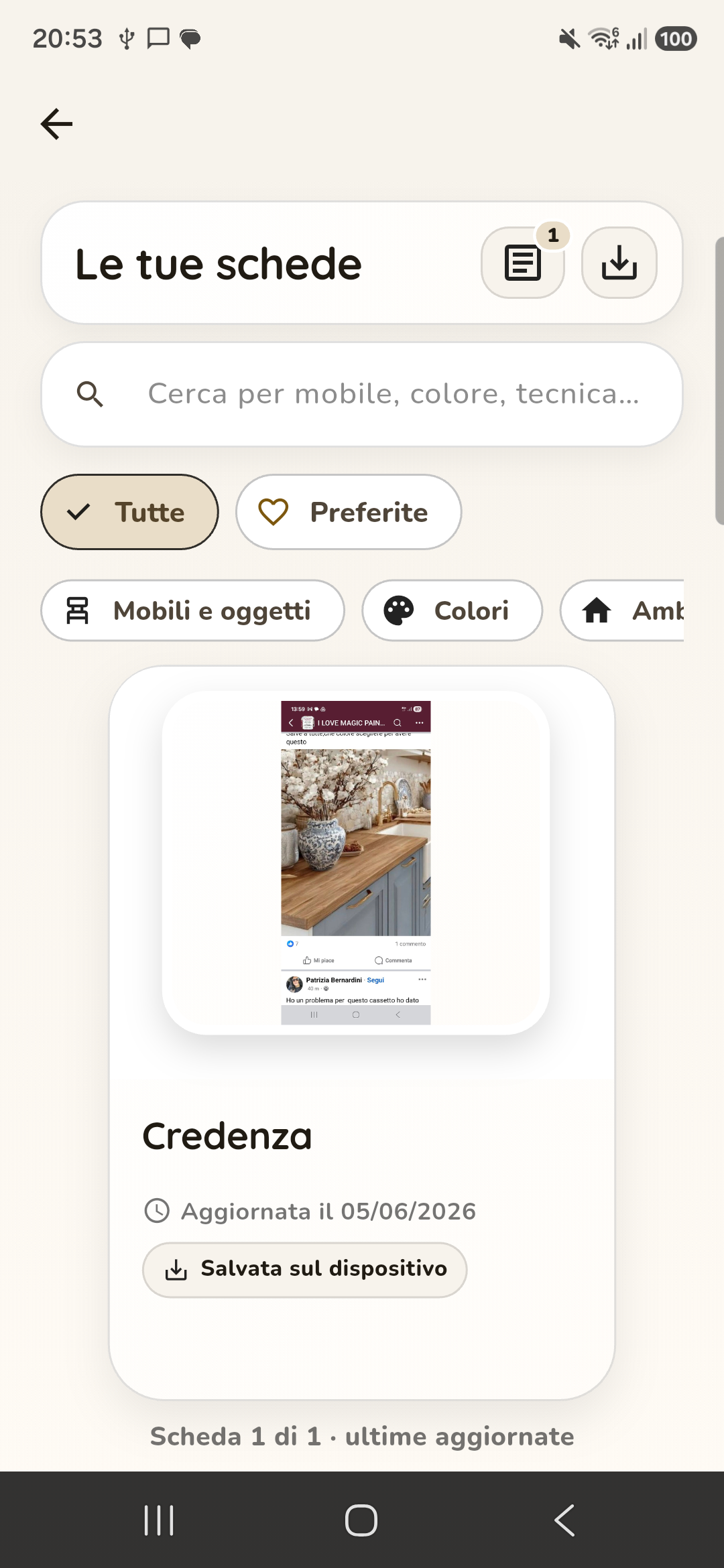The image size is (724, 1568).
Task: Go back using the top arrow
Action: click(x=57, y=124)
